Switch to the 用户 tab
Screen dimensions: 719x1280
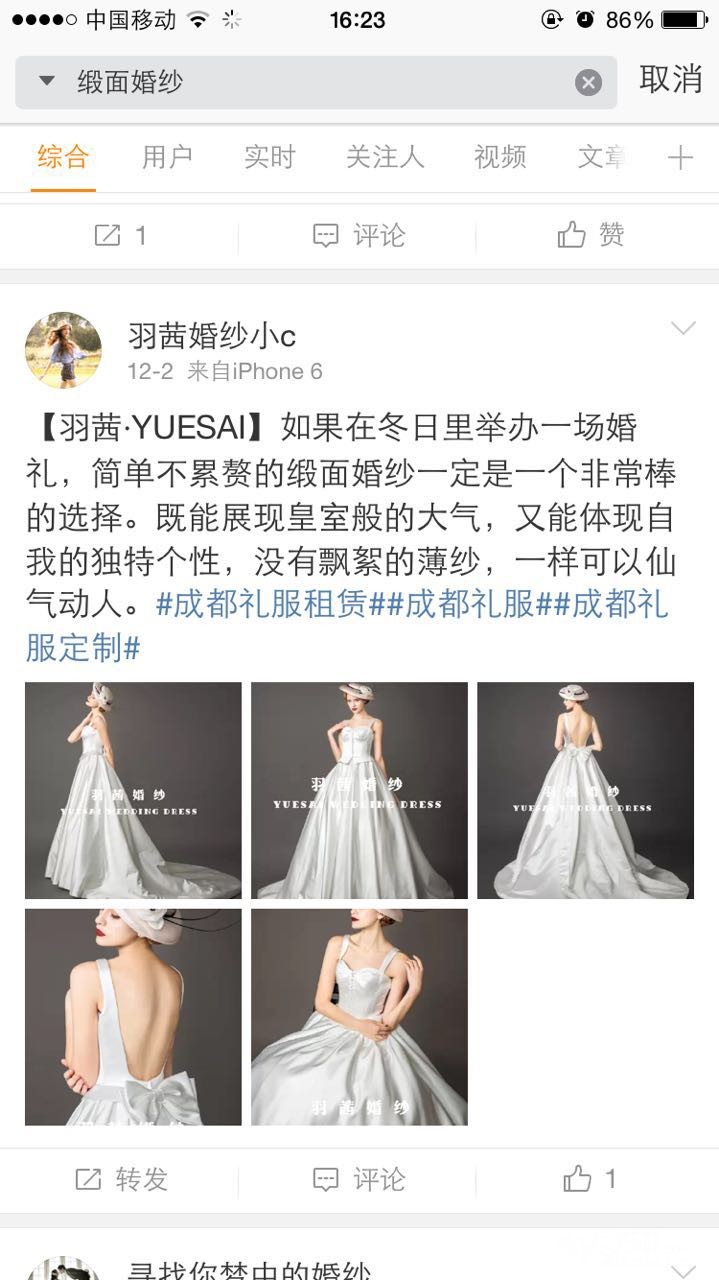[167, 157]
